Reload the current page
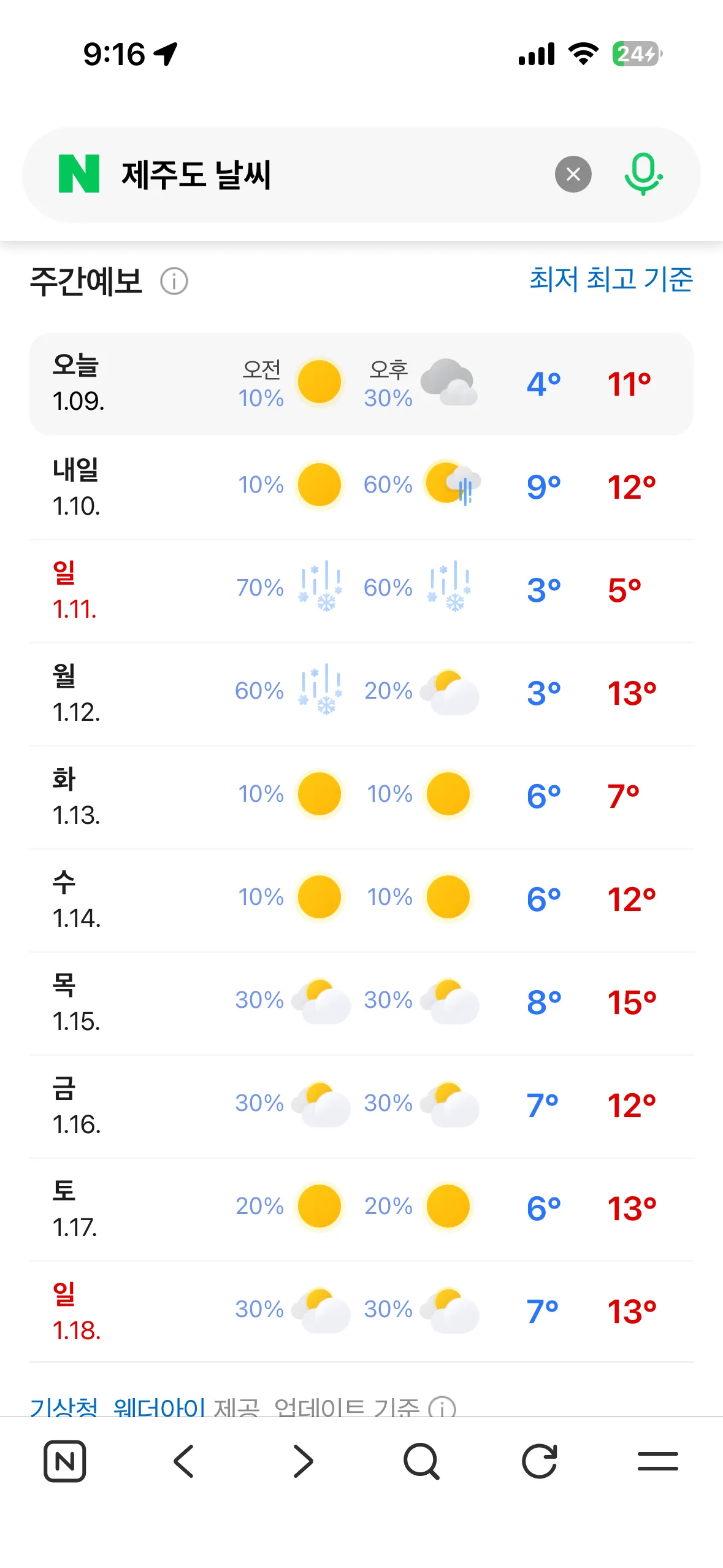Screen dimensions: 723x1568 (x=540, y=1461)
